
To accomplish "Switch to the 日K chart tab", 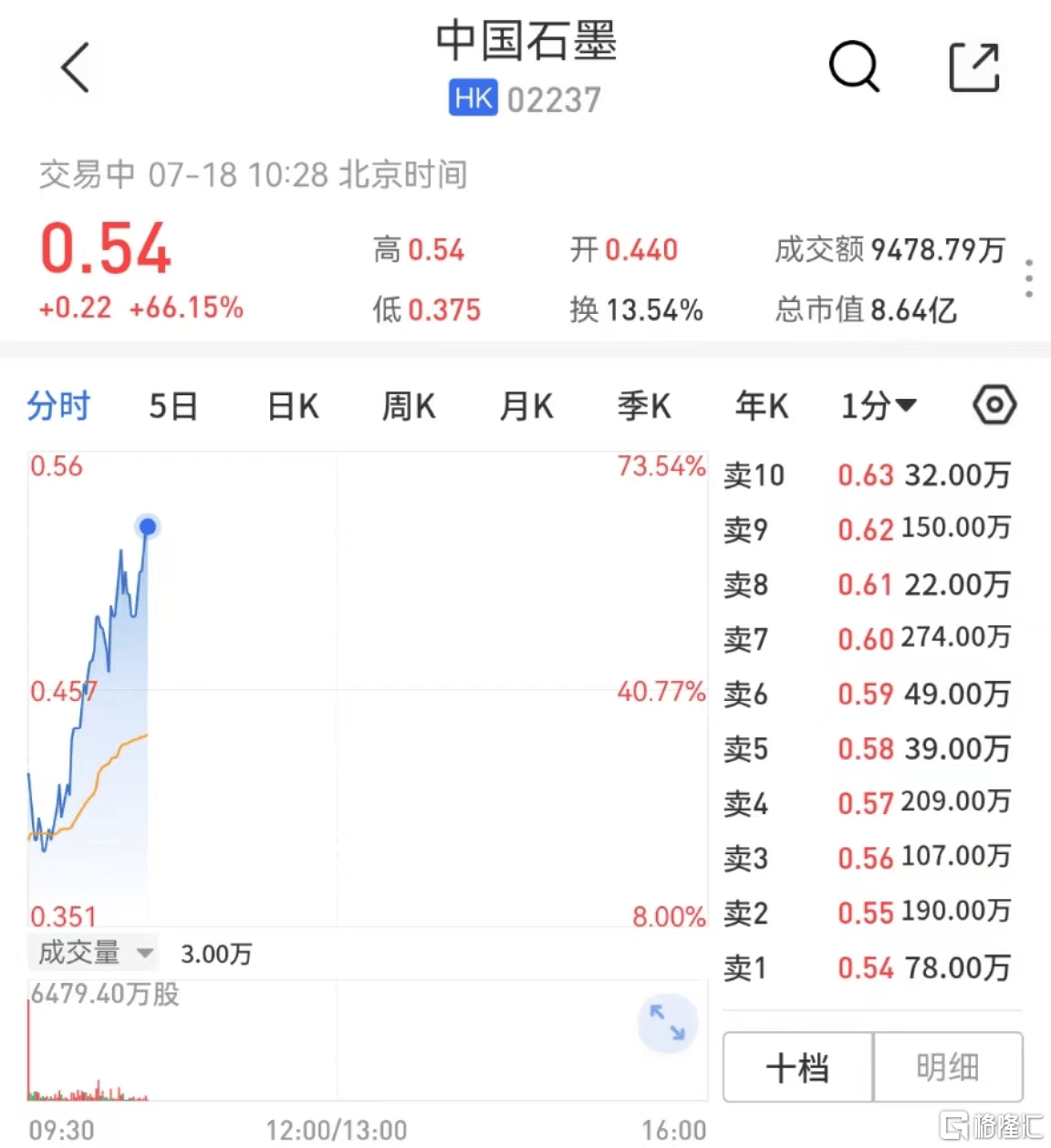I will point(293,406).
